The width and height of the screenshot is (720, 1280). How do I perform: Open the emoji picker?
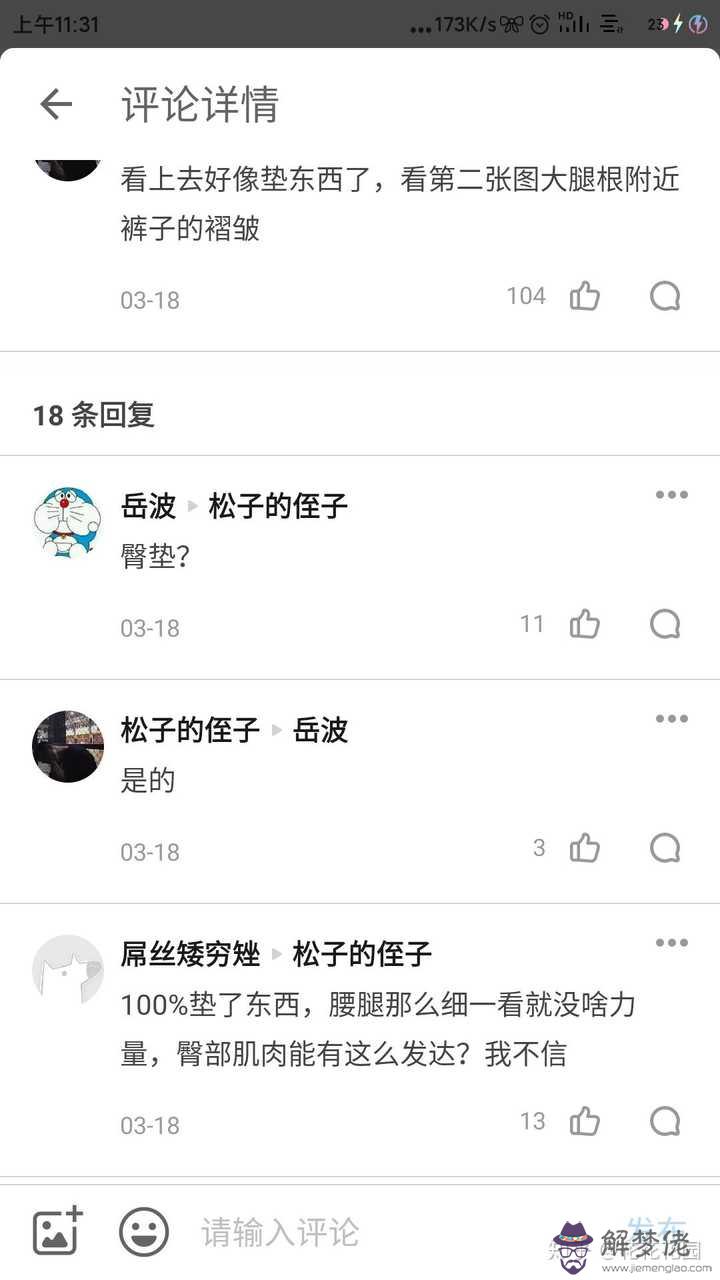click(144, 1231)
